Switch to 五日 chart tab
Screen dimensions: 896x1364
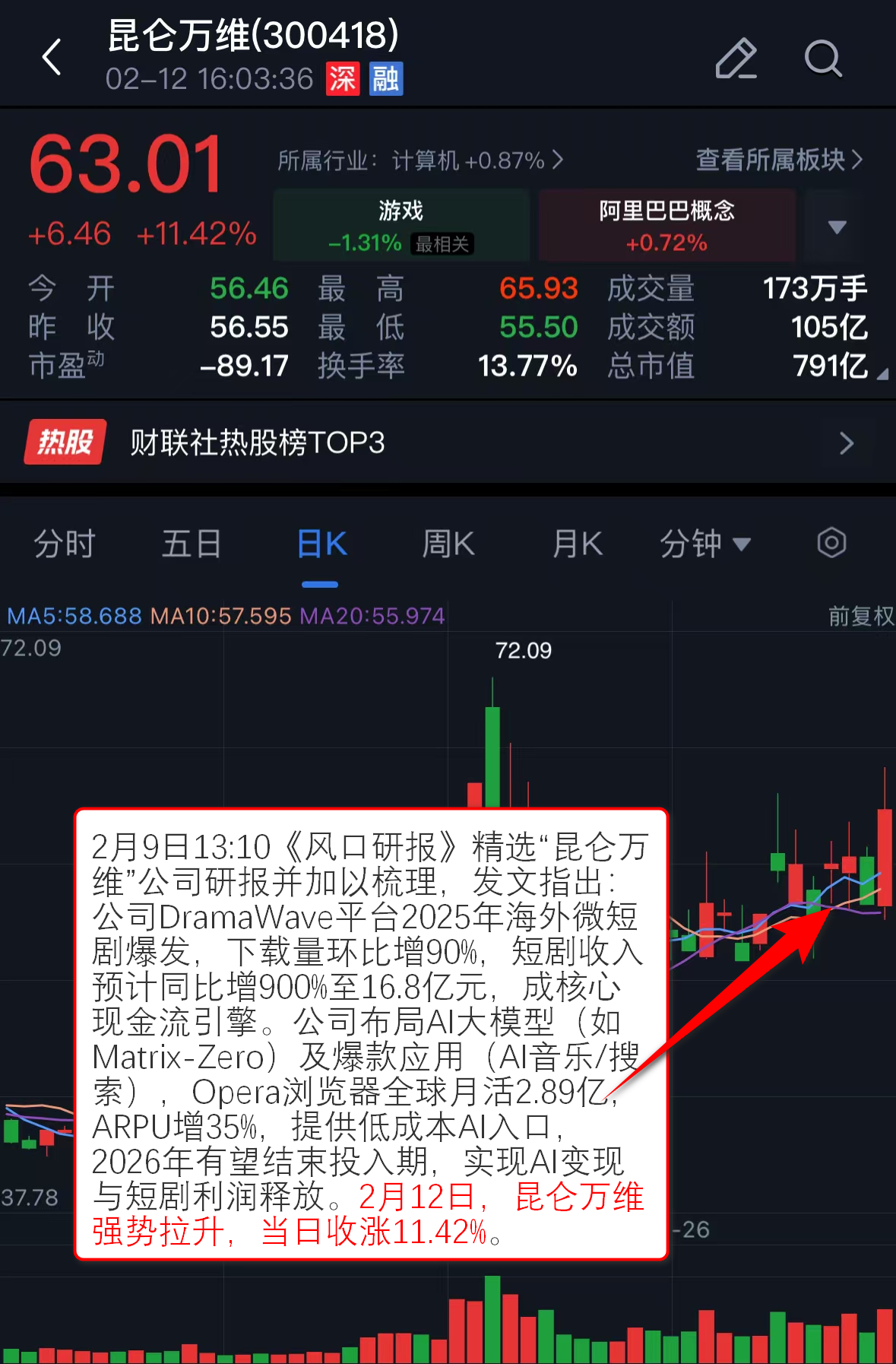tap(192, 544)
